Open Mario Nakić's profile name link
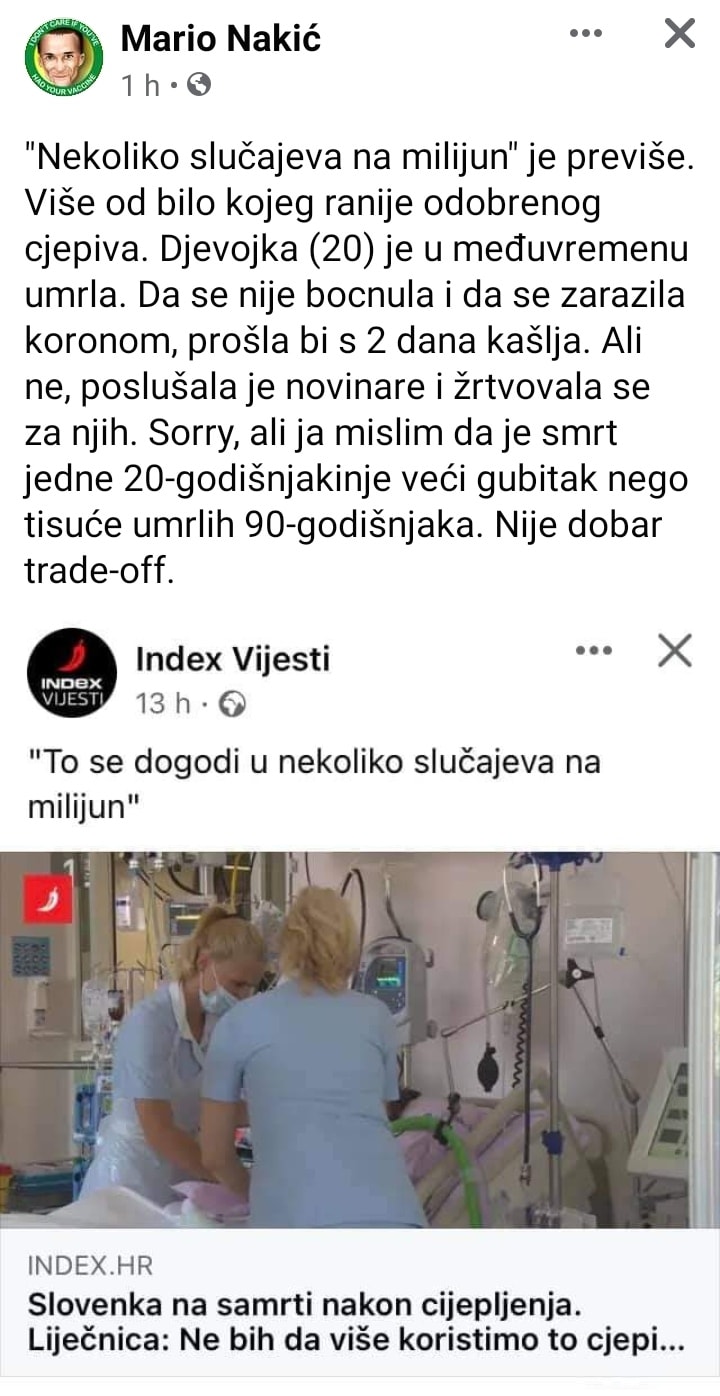The width and height of the screenshot is (720, 1396). 220,38
